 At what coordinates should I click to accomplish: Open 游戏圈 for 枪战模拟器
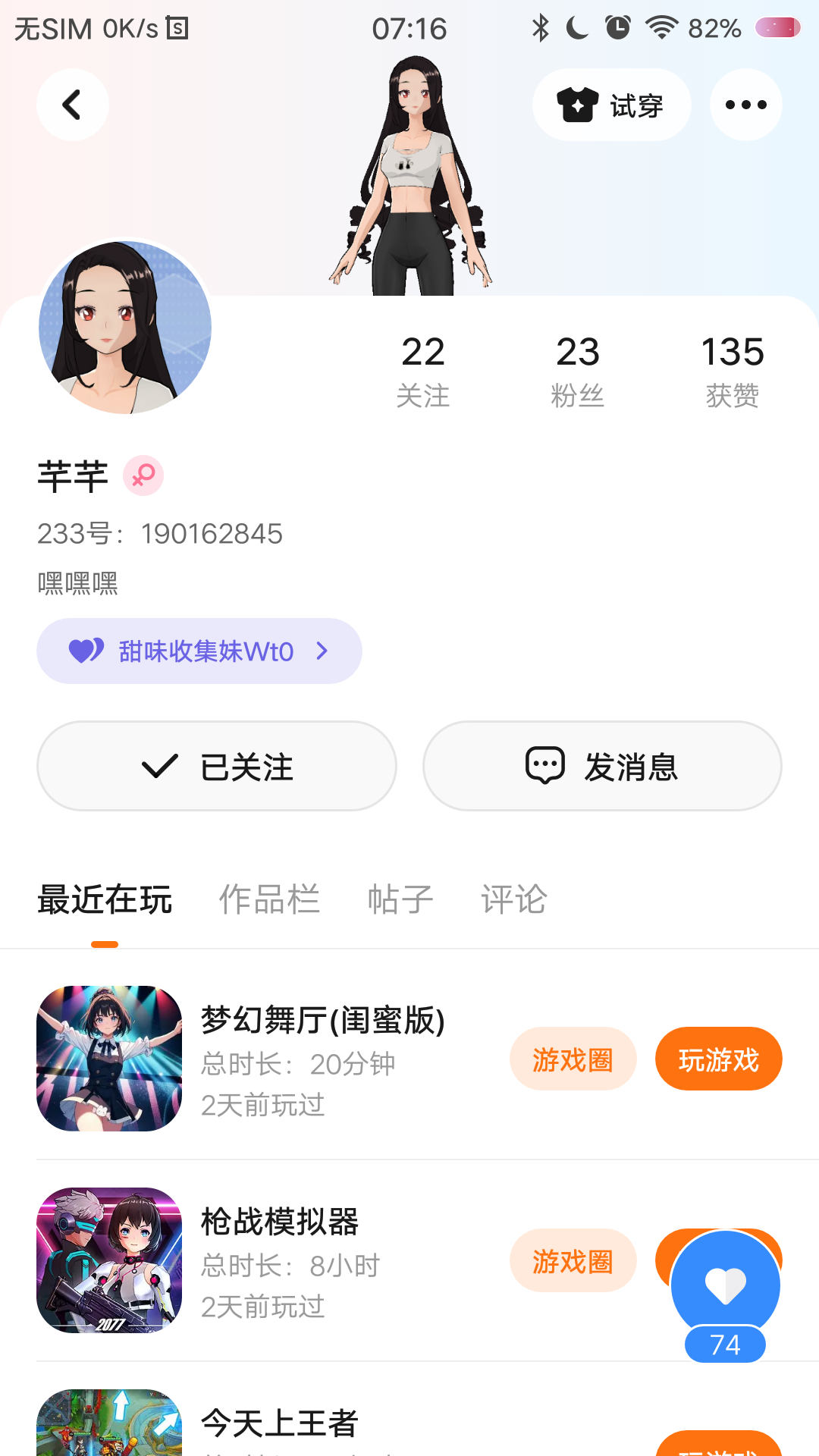click(573, 1261)
